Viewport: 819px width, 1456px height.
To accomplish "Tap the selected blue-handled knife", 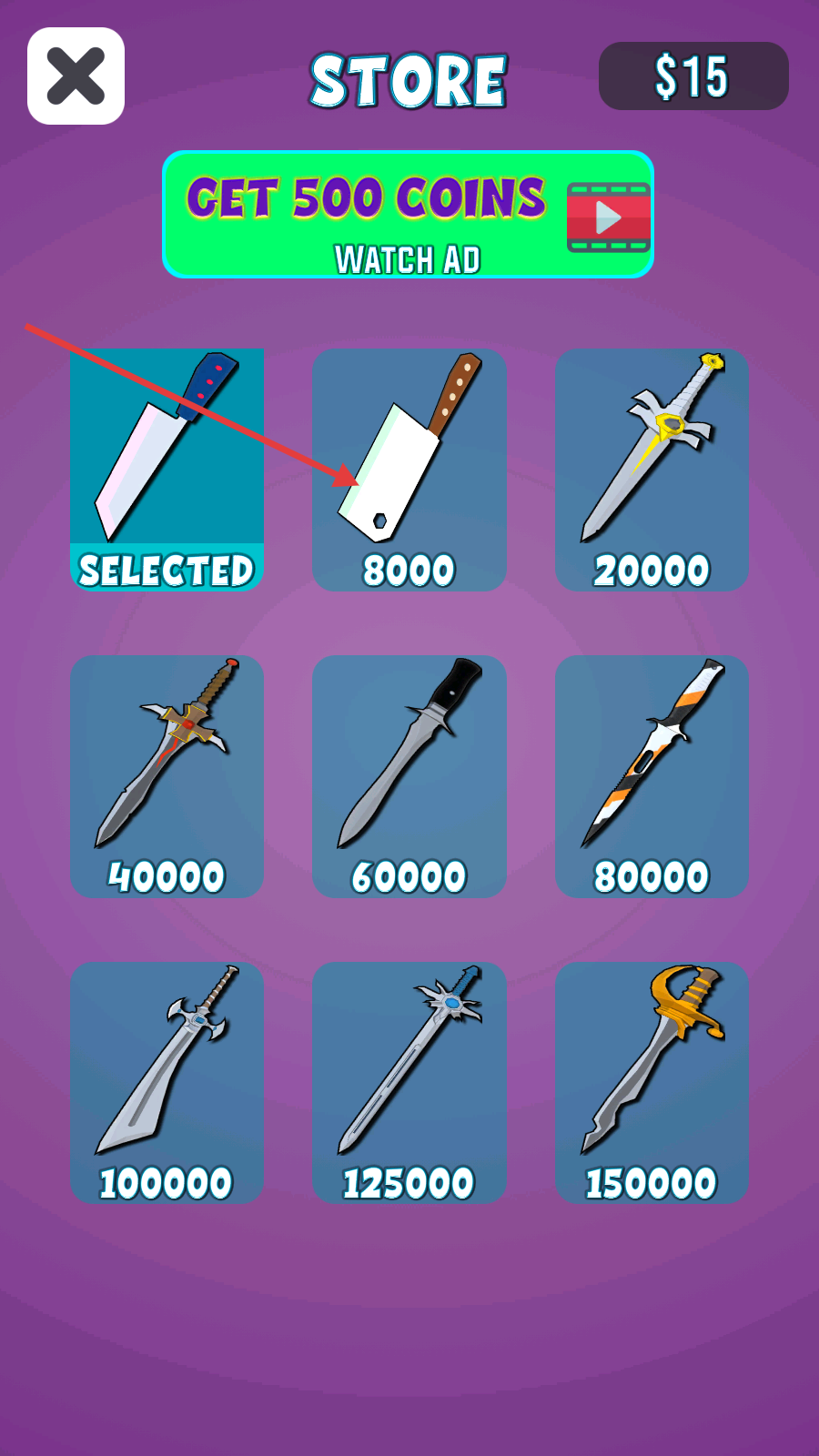I will coord(167,469).
